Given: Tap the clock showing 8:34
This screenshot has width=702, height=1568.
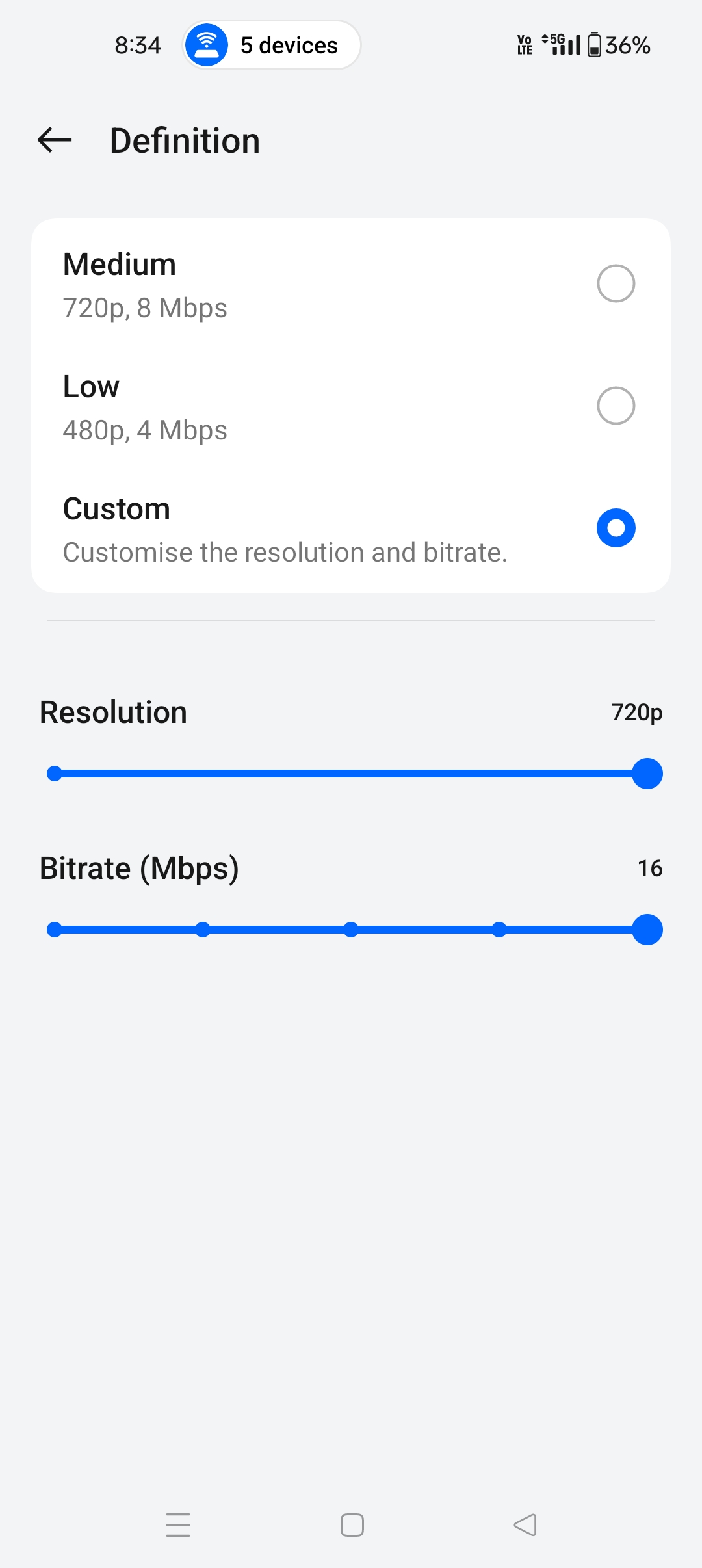Looking at the screenshot, I should (x=137, y=44).
